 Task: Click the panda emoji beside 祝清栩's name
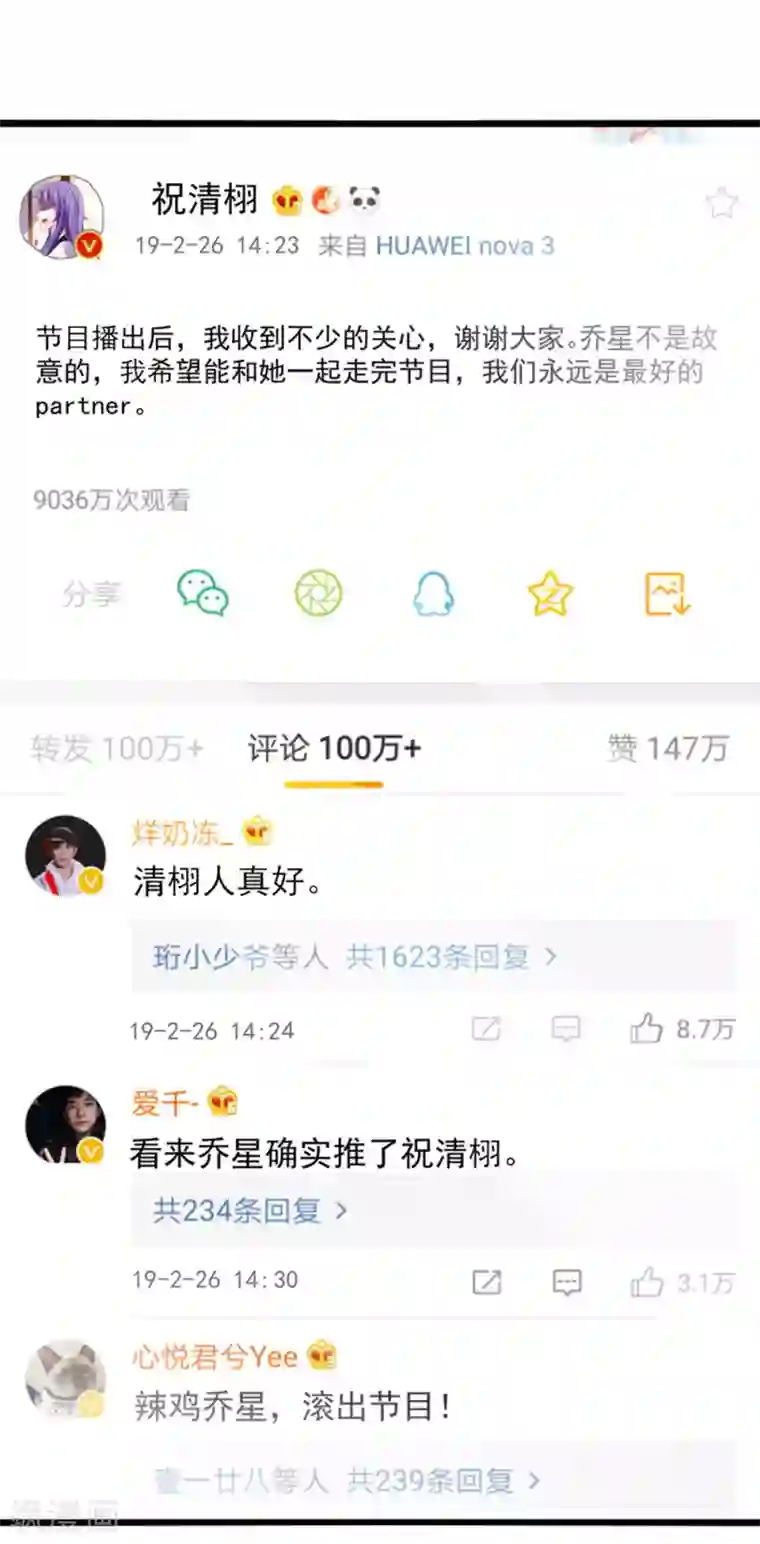point(364,198)
